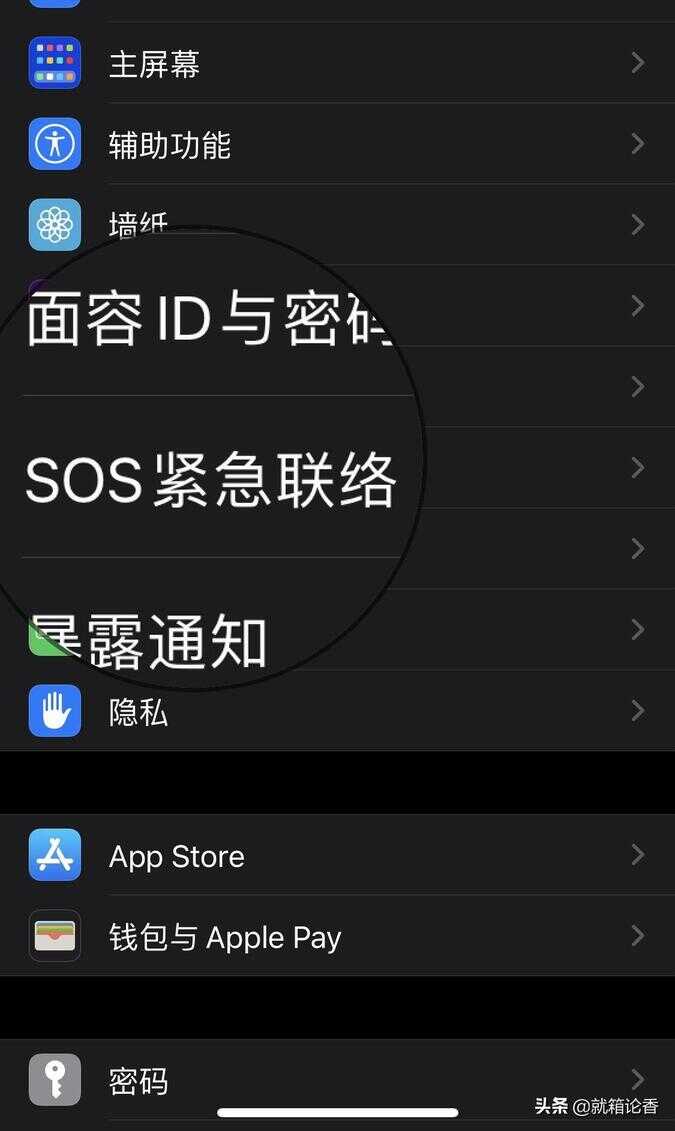Open 辅助功能 accessibility settings
This screenshot has width=675, height=1131.
338,144
